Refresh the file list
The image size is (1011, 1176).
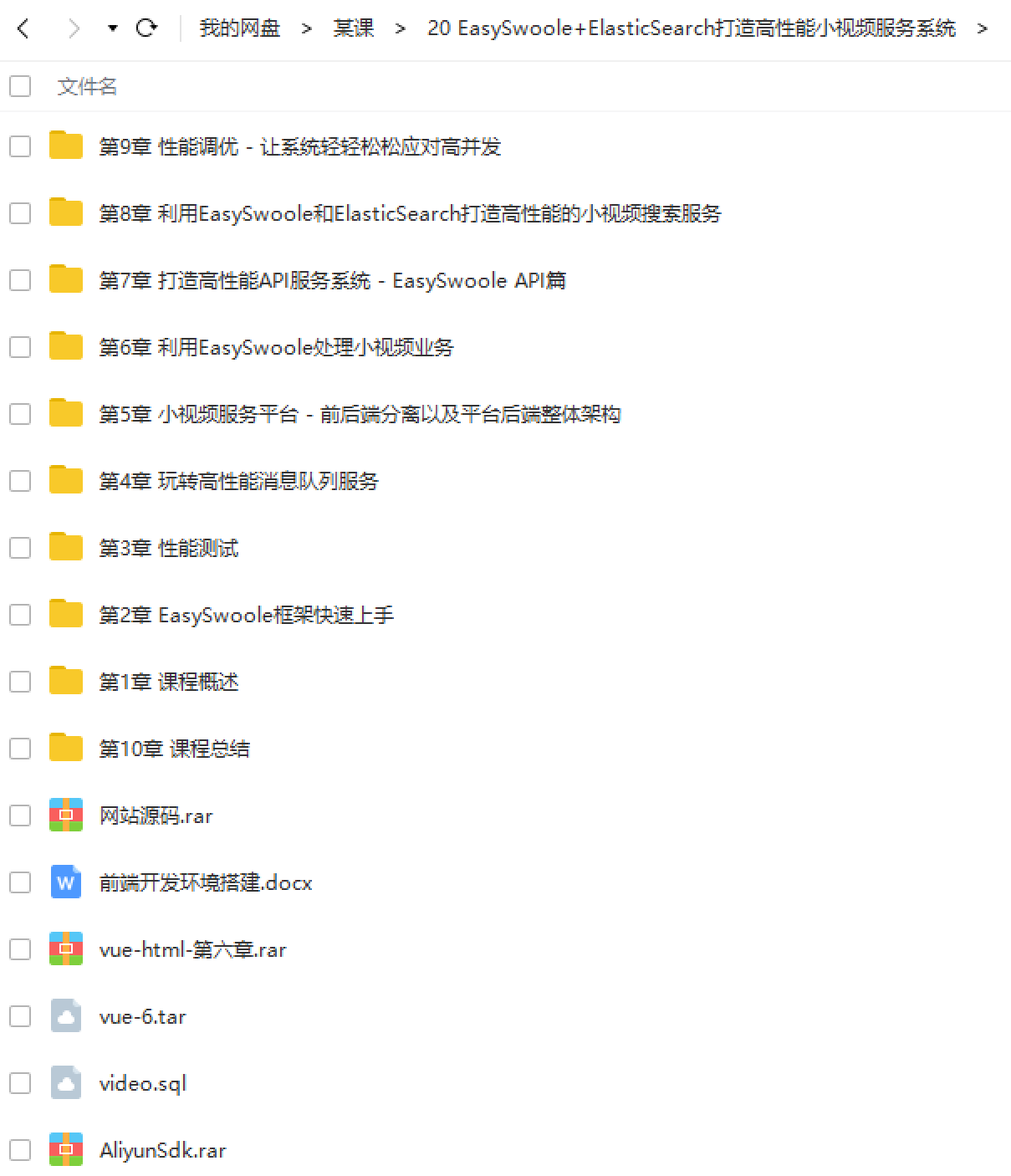(x=146, y=28)
